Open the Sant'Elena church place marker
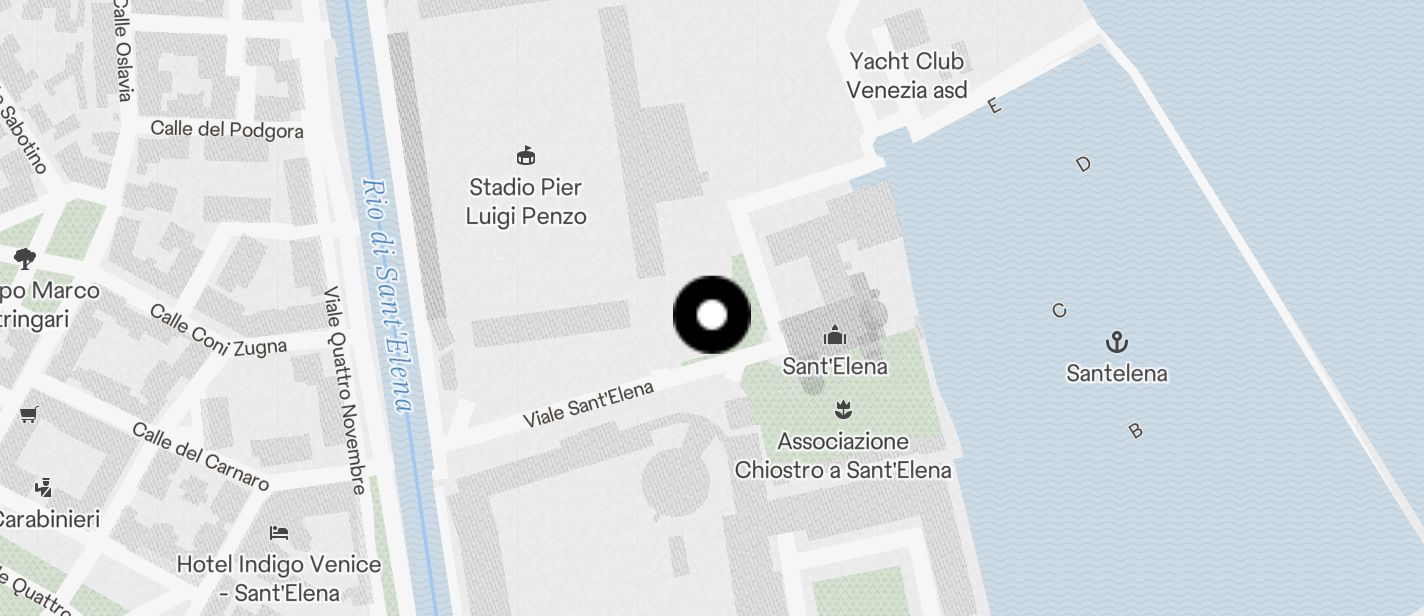Viewport: 1424px width, 616px height. [834, 335]
